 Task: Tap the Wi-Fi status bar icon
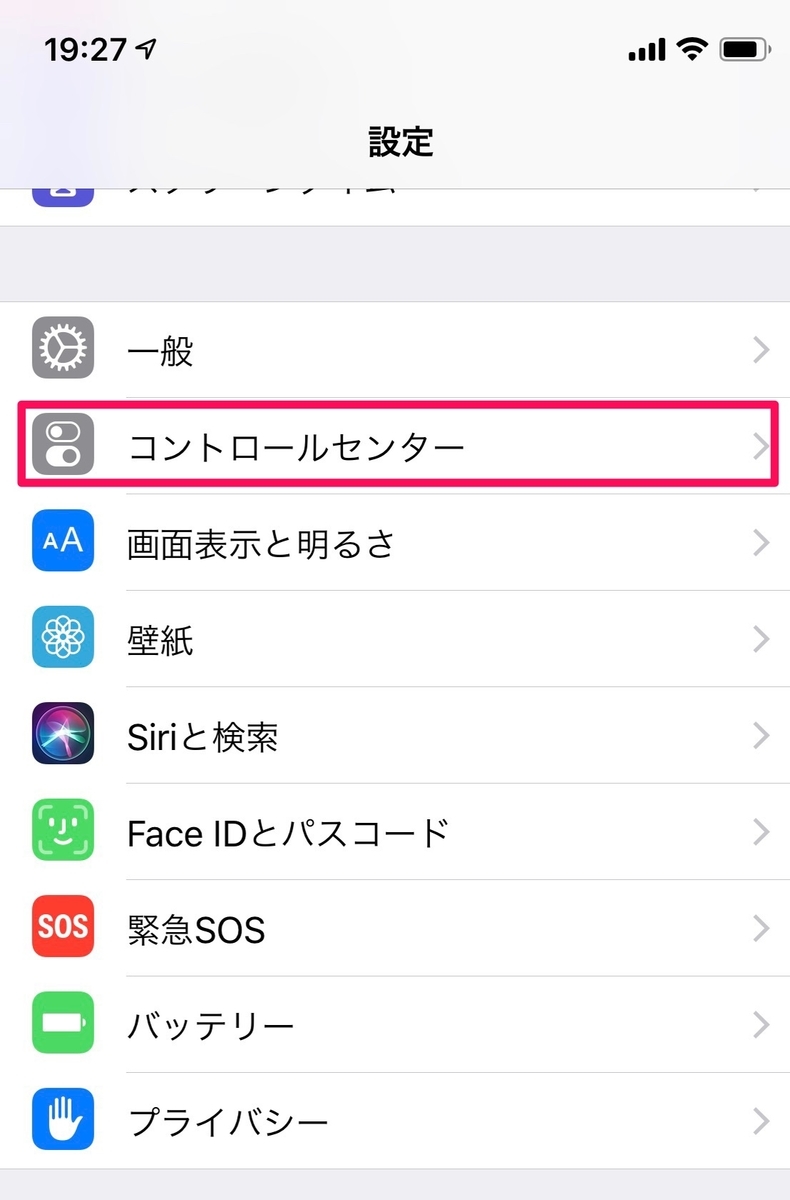(690, 48)
